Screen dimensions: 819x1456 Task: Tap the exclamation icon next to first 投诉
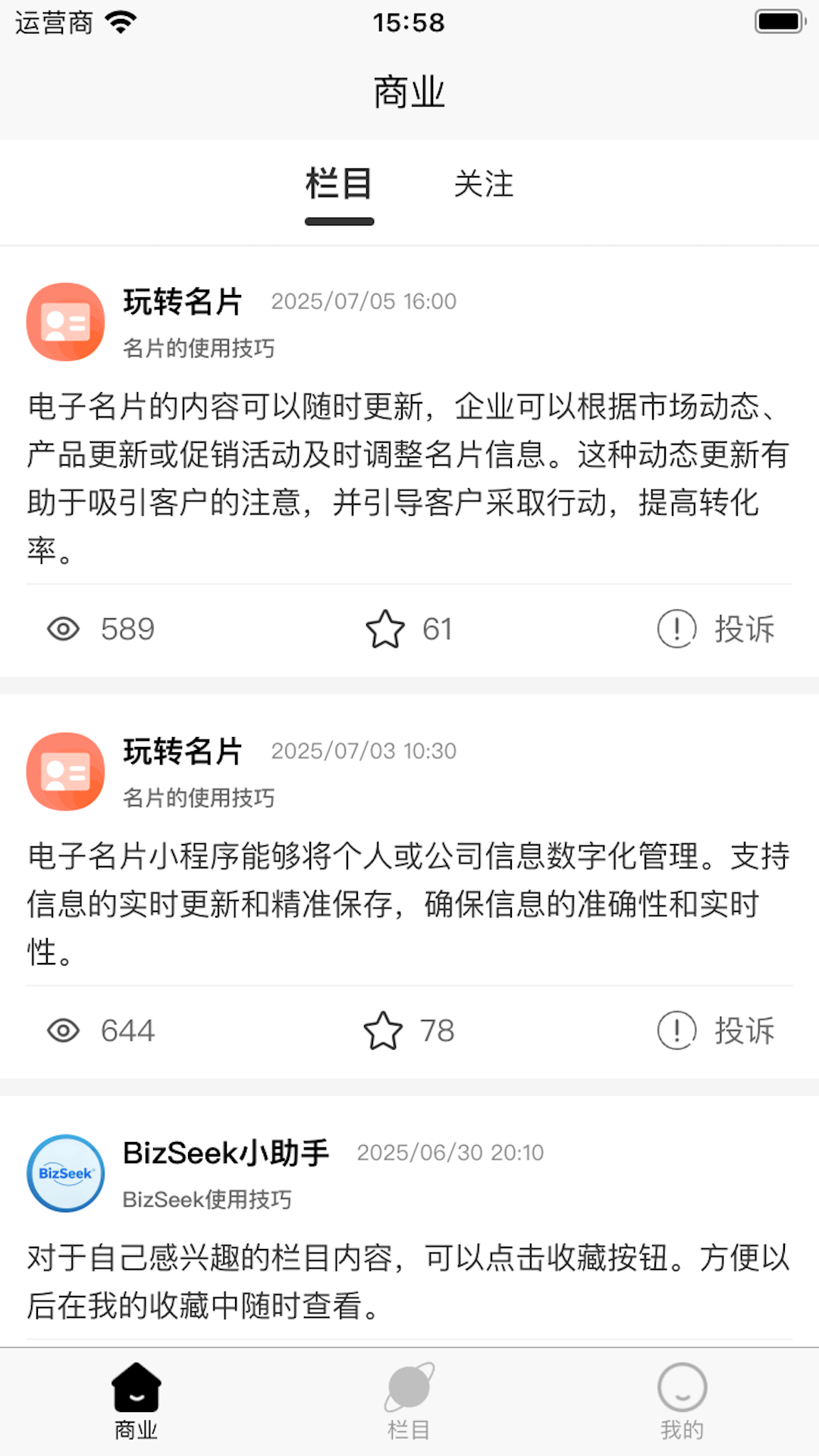point(673,629)
